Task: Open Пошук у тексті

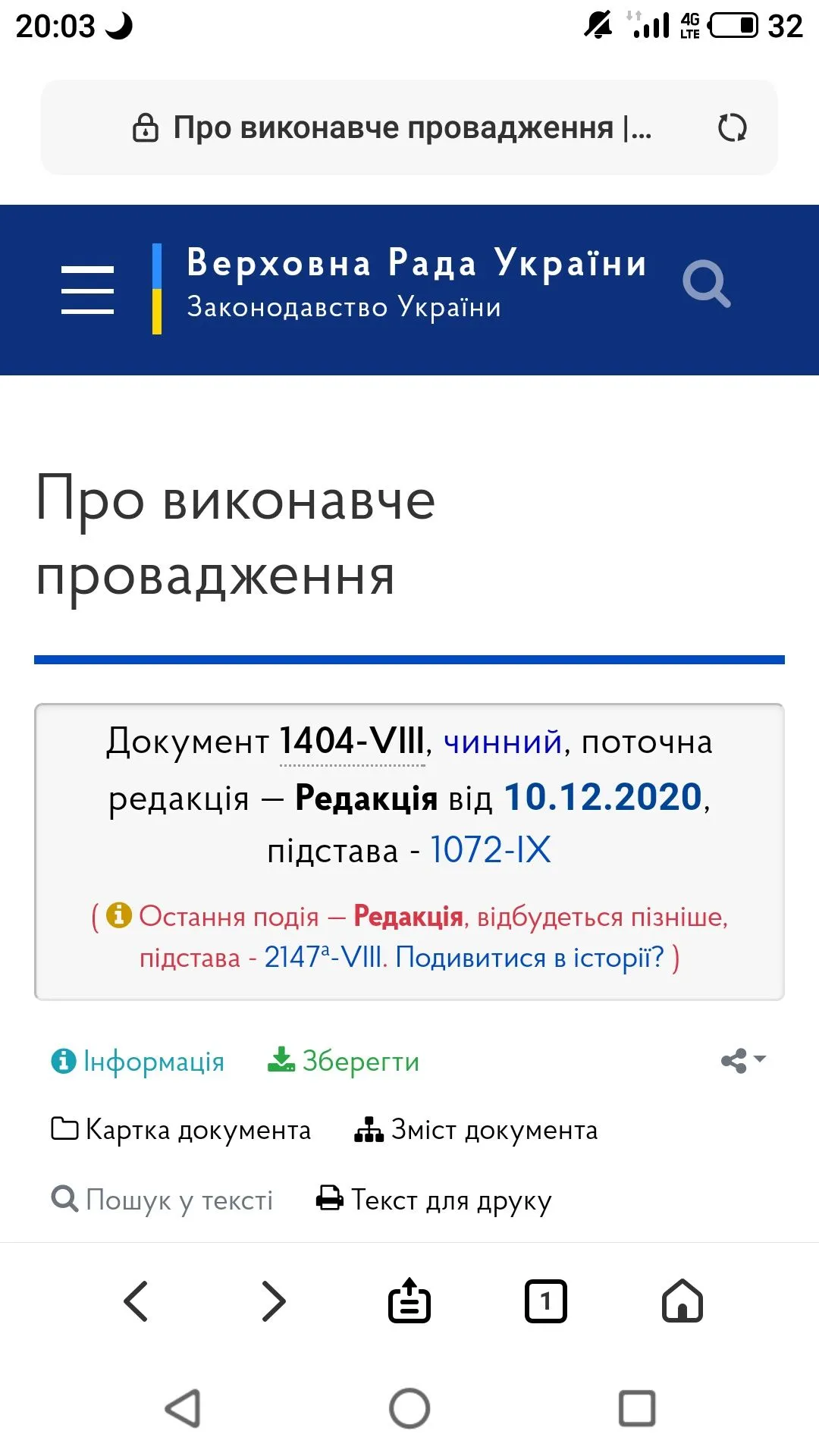Action: coord(162,1200)
